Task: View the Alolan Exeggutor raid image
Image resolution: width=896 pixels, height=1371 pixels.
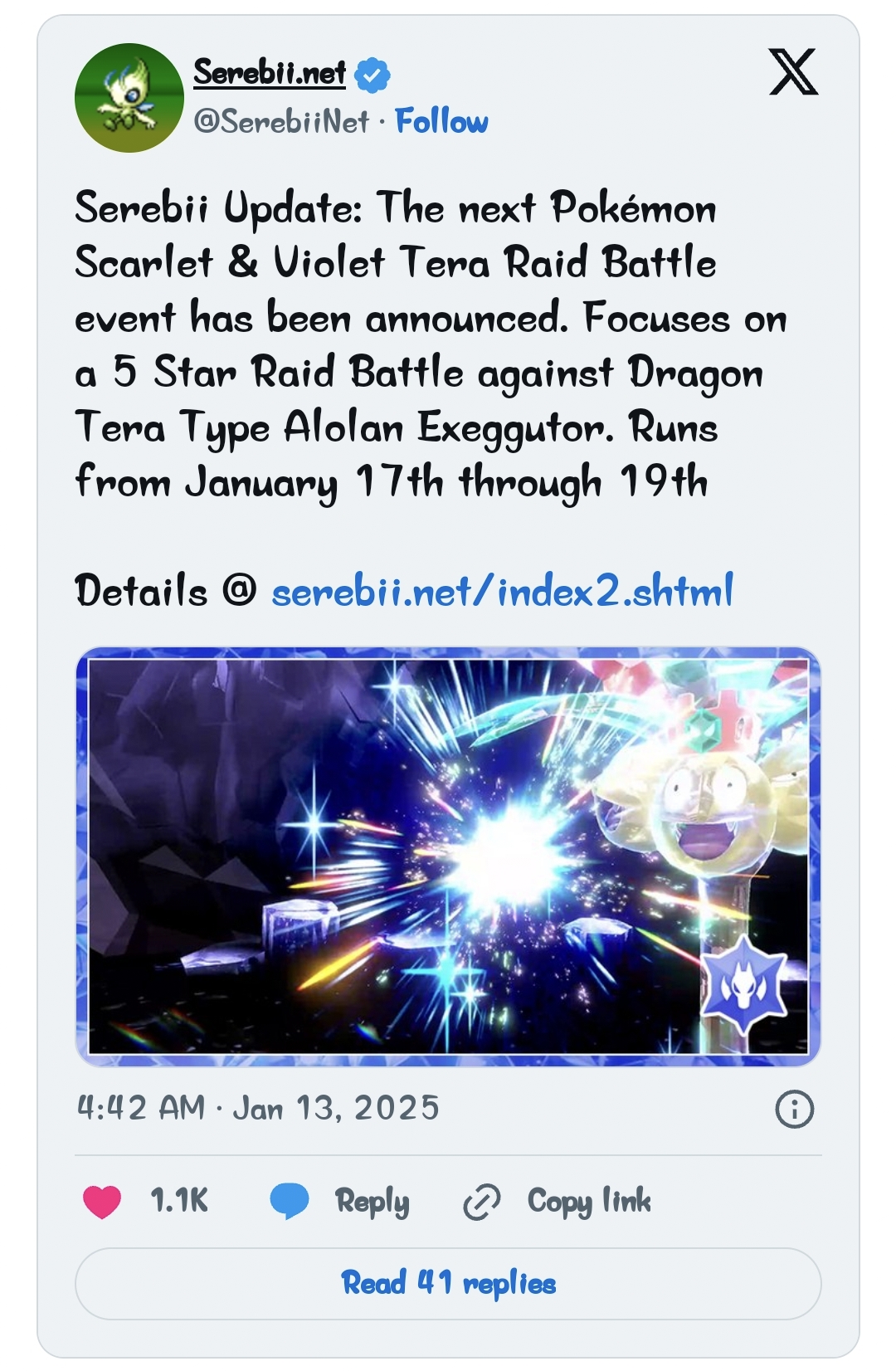Action: coord(448,856)
